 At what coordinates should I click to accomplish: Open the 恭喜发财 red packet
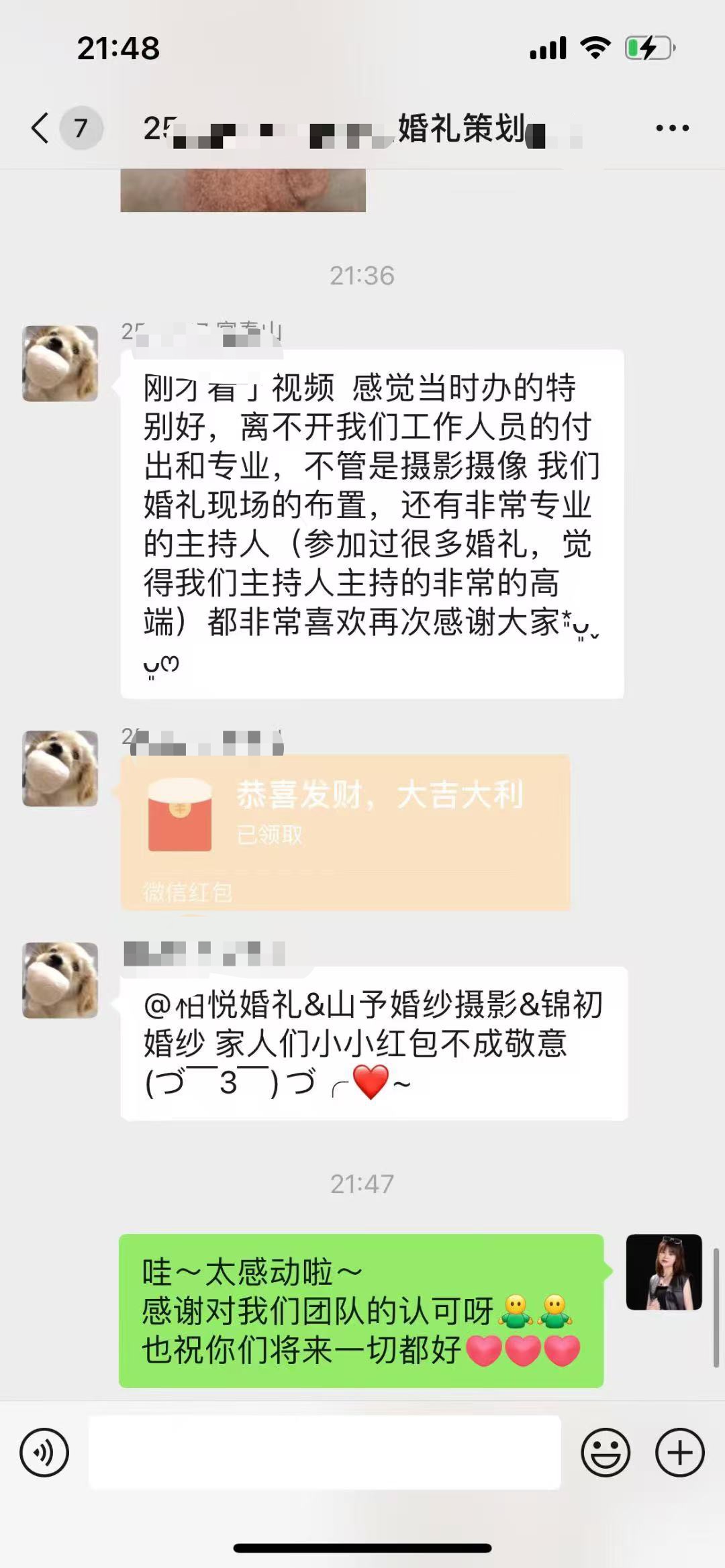pyautogui.click(x=345, y=832)
